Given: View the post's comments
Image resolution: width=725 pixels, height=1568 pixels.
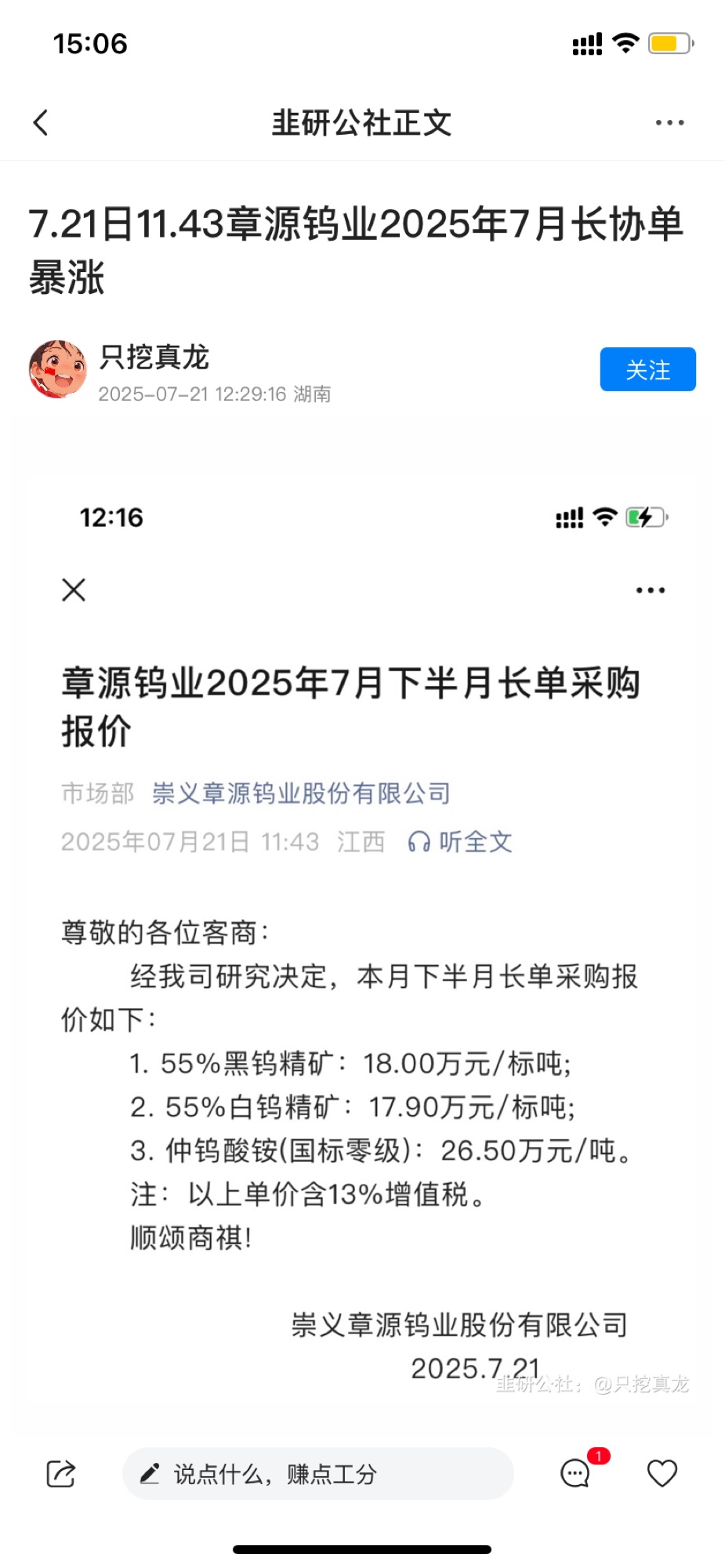Looking at the screenshot, I should coord(576,1474).
